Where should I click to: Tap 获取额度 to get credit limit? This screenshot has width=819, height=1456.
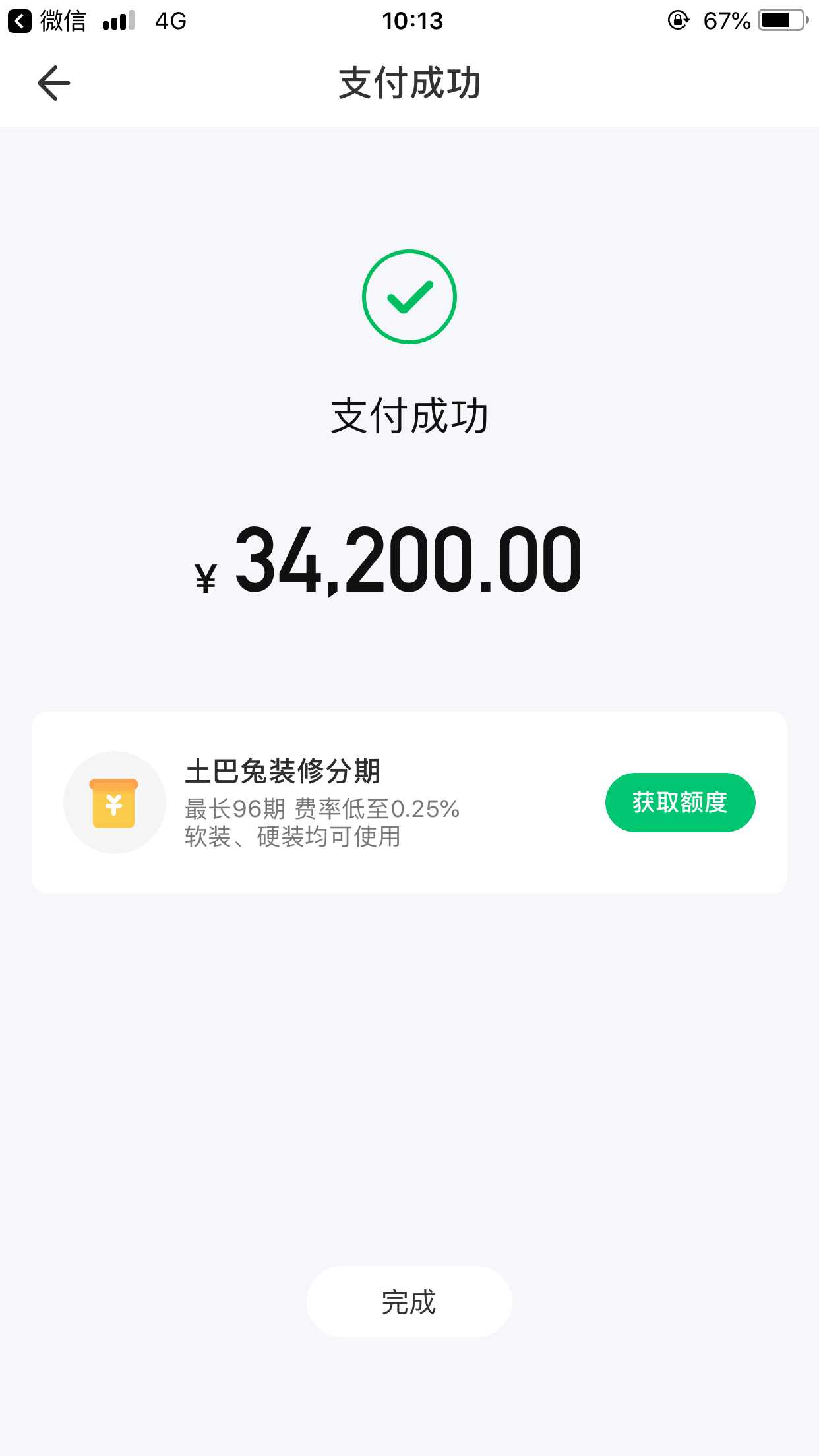pyautogui.click(x=680, y=802)
